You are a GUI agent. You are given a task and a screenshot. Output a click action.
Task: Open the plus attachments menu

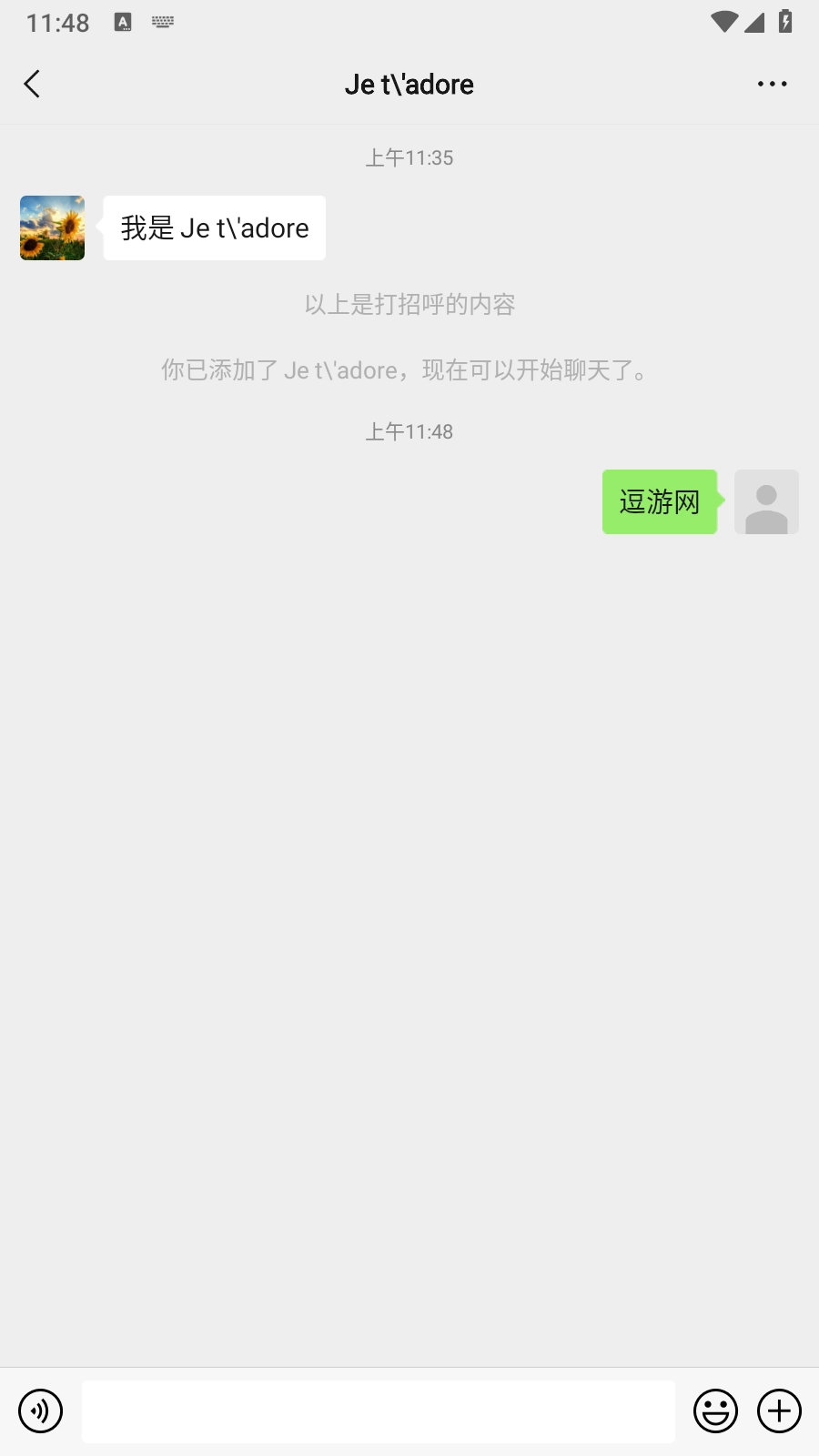(779, 1411)
